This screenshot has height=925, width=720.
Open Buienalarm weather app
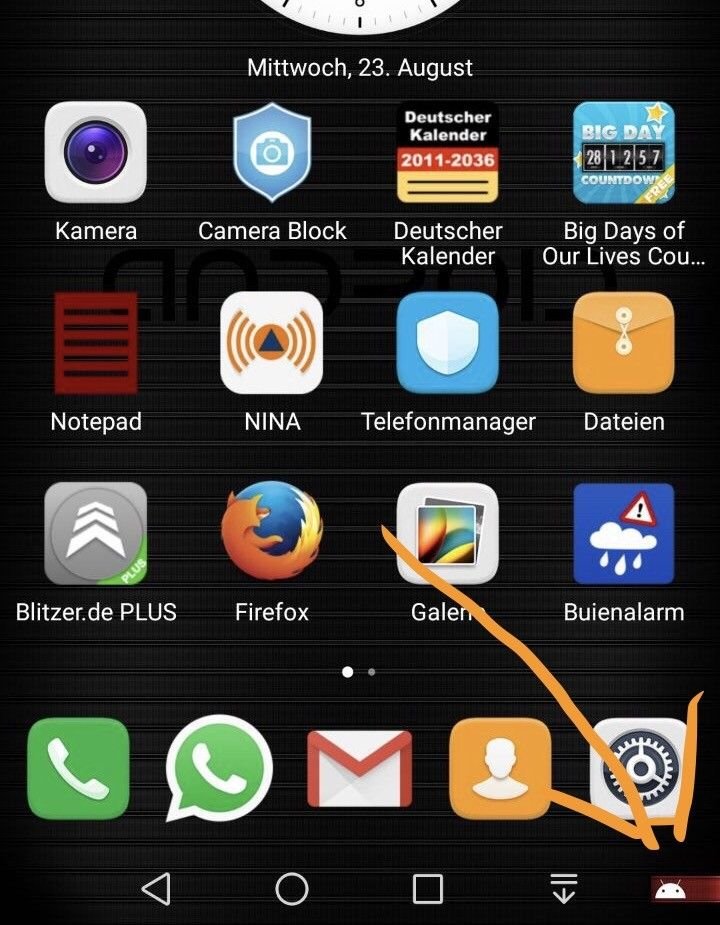[623, 533]
